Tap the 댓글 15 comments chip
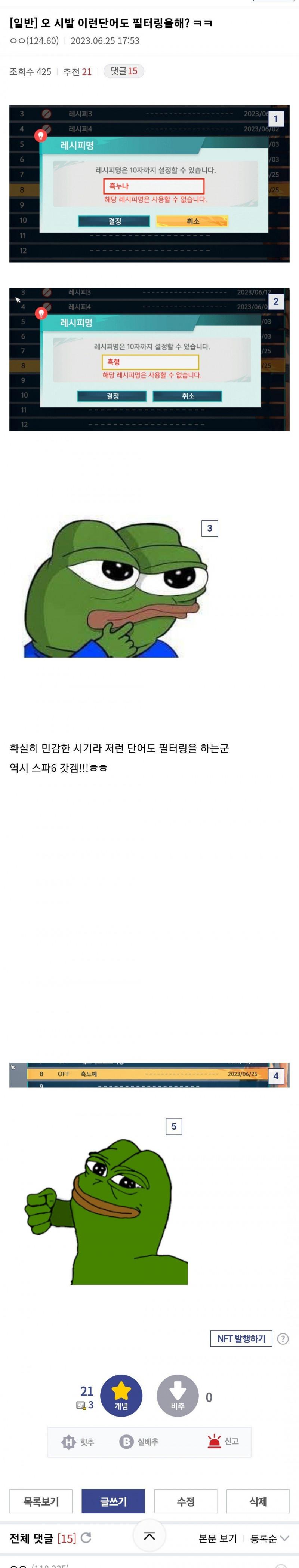 coord(123,71)
